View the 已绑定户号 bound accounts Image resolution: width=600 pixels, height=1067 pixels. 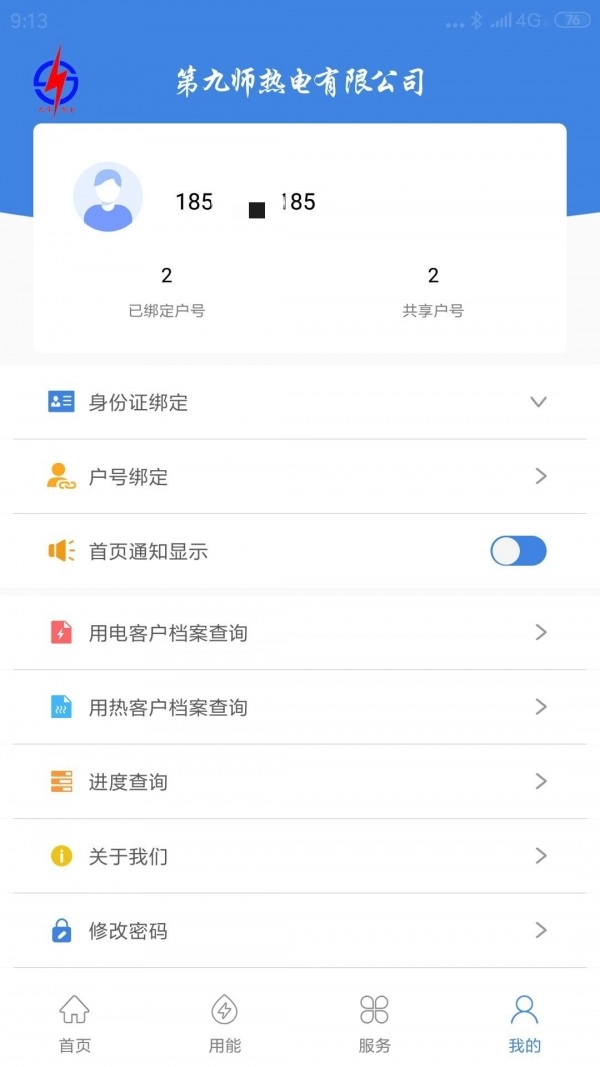pos(167,291)
